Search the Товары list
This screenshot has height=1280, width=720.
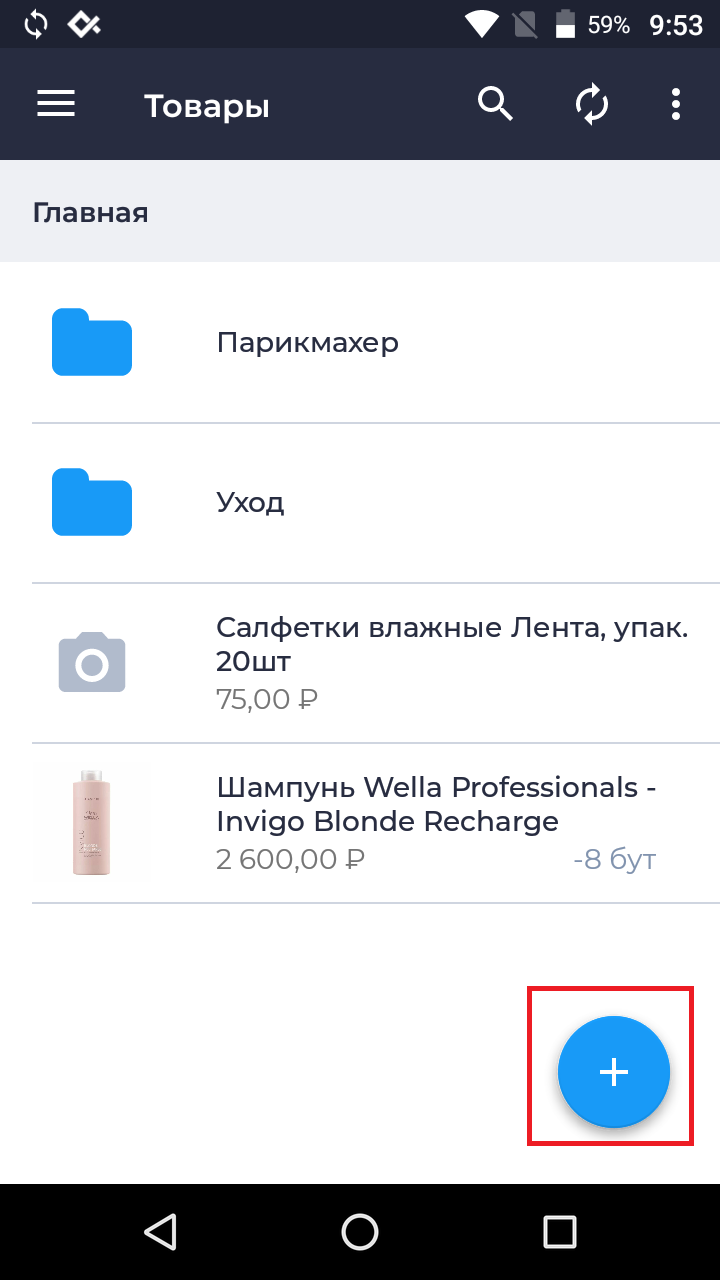(x=495, y=104)
